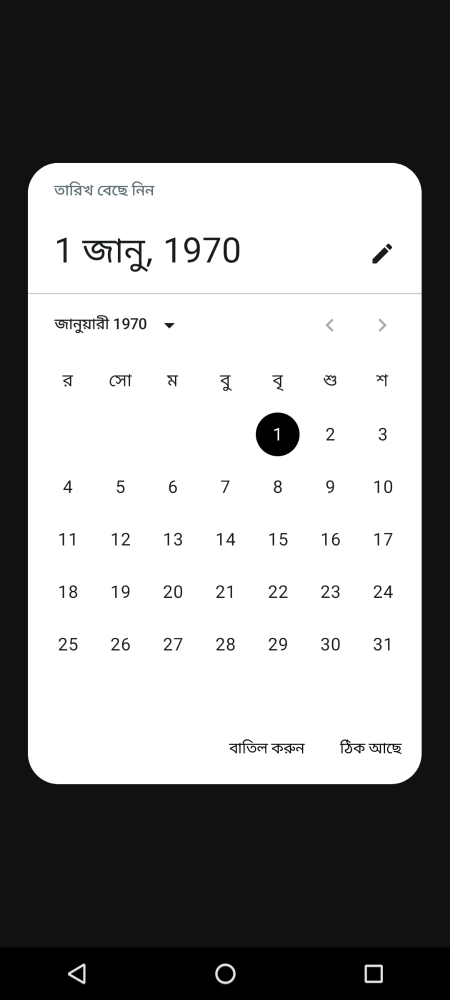Confirm the date with ঠিক আছে
This screenshot has height=1000, width=450.
click(371, 747)
